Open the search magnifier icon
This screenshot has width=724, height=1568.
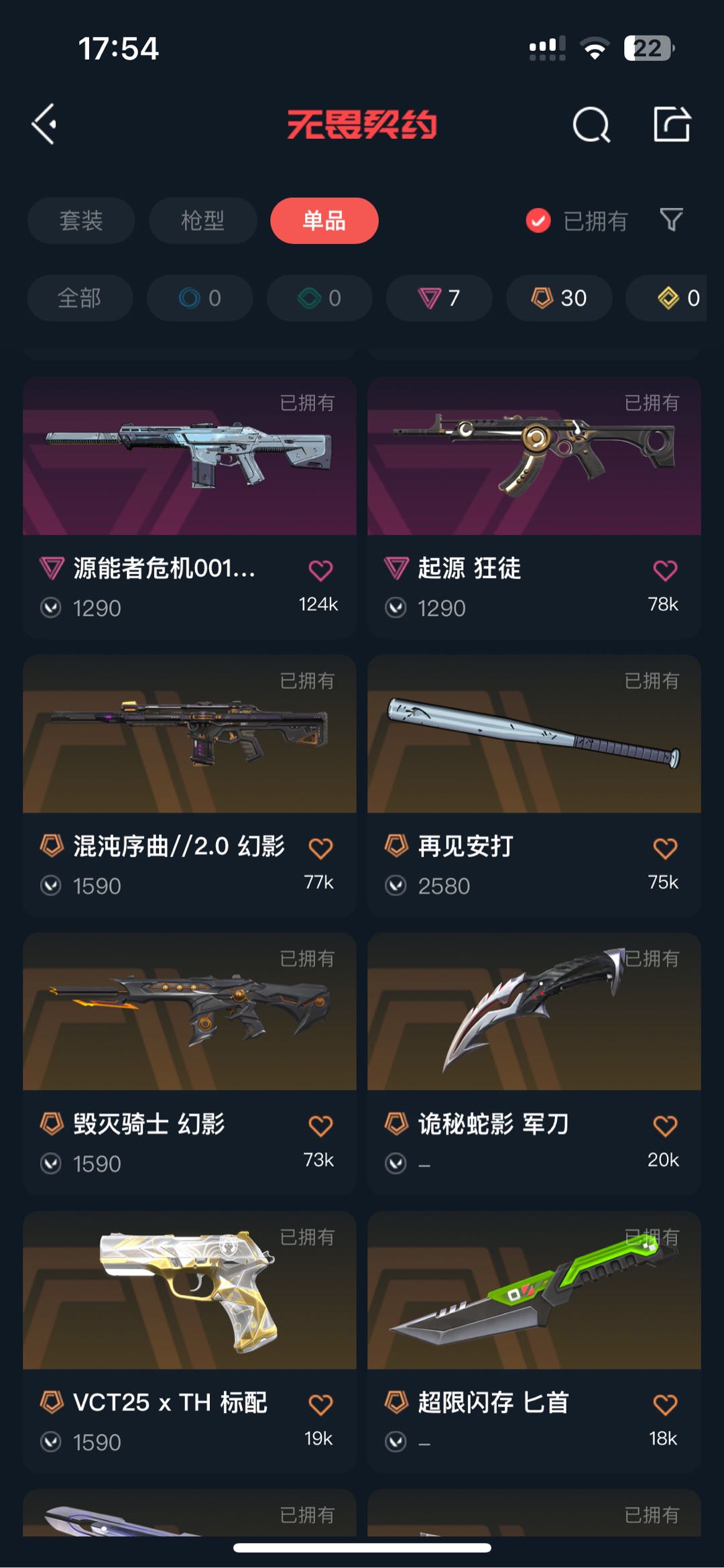click(591, 125)
